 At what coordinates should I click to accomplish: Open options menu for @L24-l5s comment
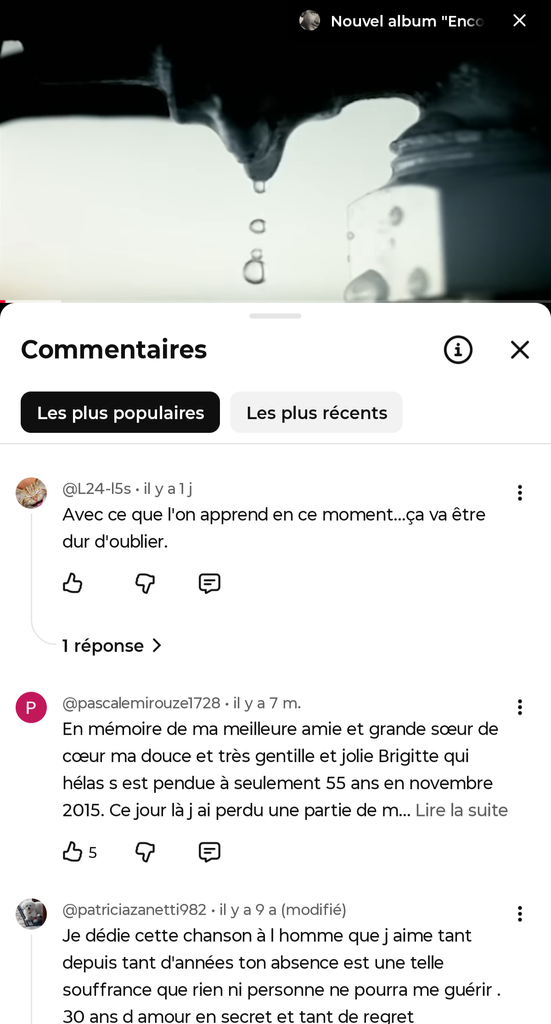pyautogui.click(x=520, y=492)
